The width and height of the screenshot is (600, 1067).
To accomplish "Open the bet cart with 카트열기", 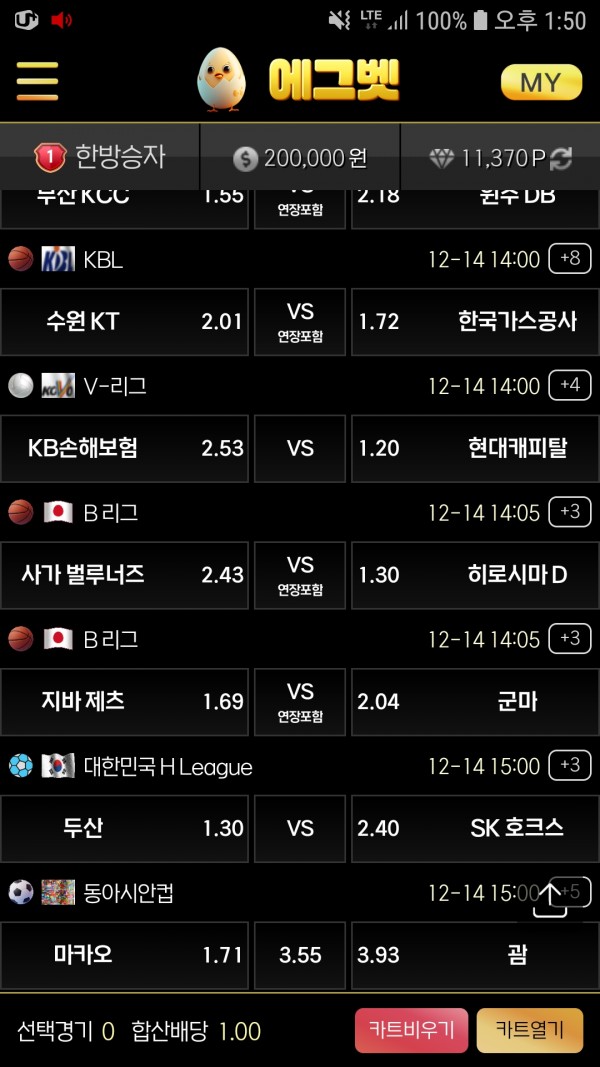I will 529,1030.
